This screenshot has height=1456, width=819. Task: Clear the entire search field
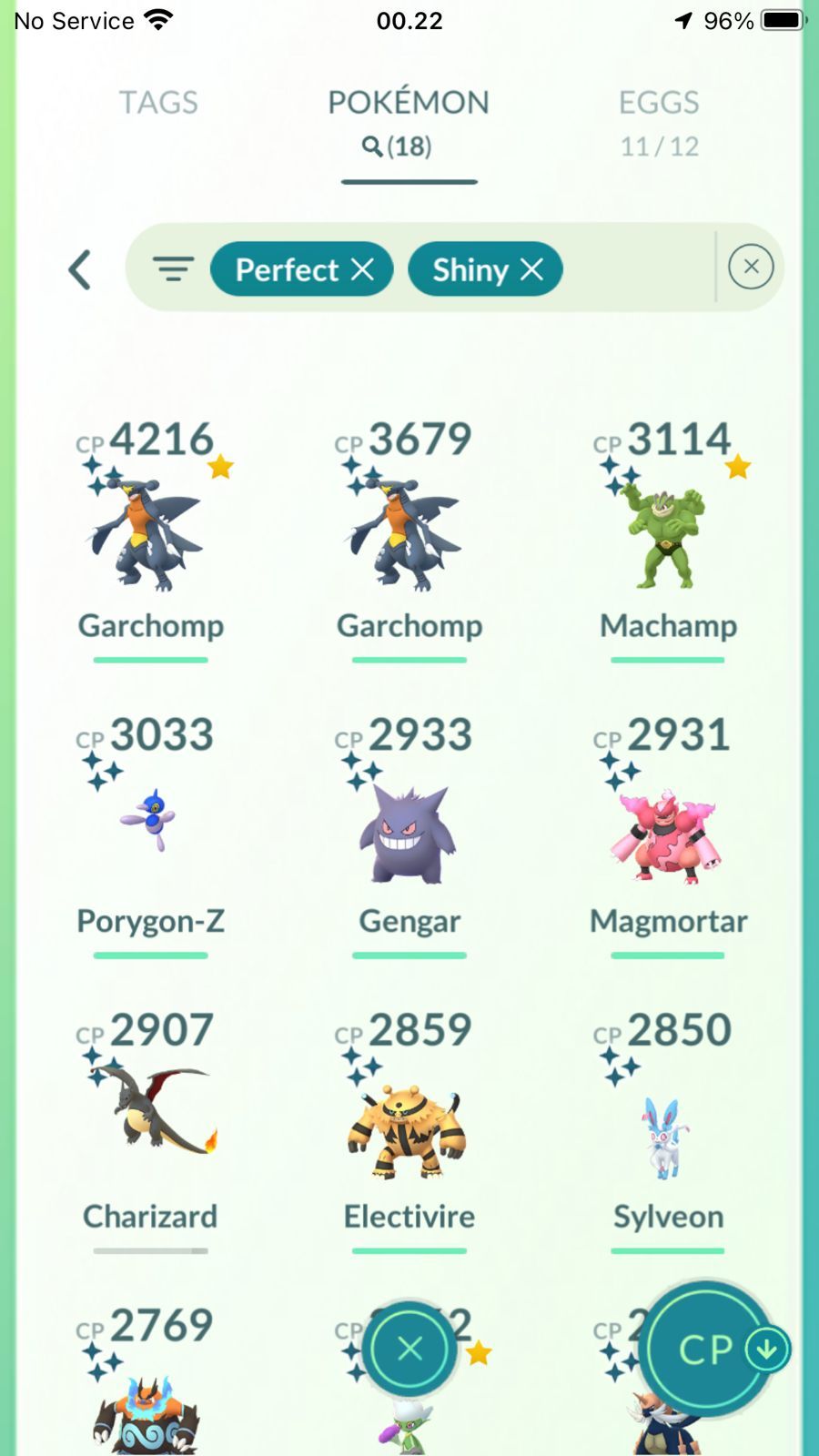[x=751, y=267]
